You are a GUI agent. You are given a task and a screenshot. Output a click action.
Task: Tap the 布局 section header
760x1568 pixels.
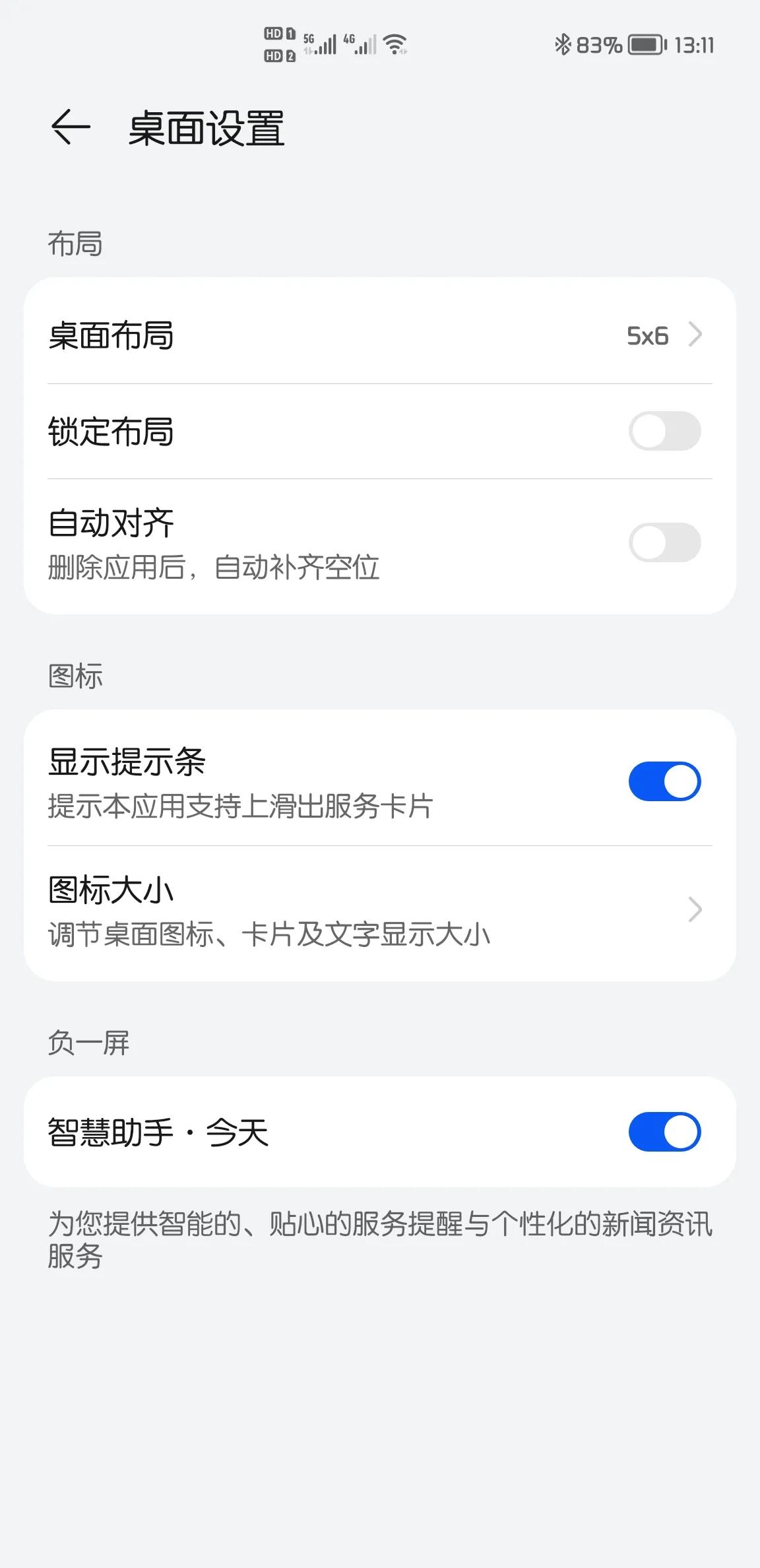coord(74,242)
